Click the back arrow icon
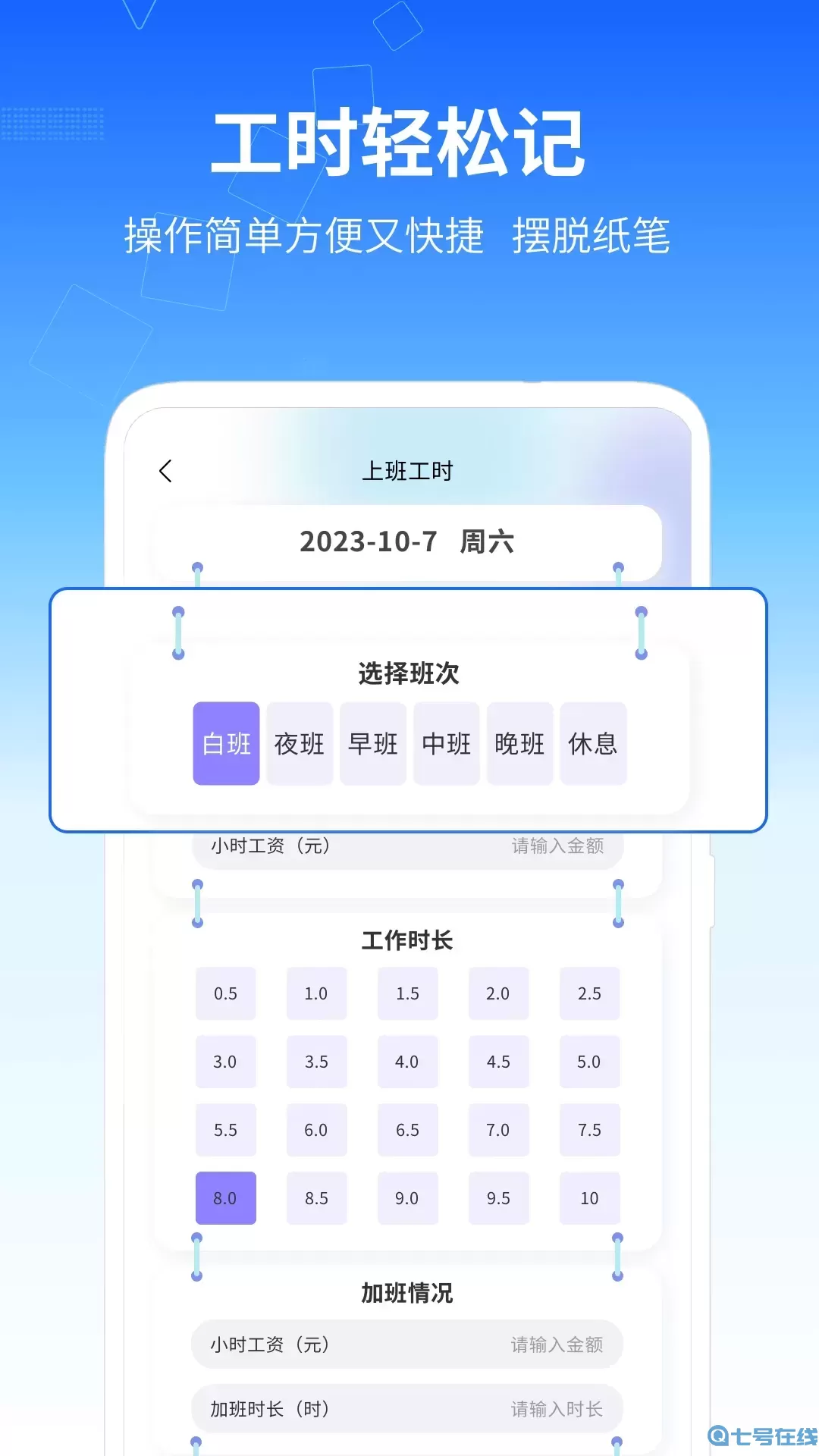The image size is (819, 1456). (x=165, y=472)
